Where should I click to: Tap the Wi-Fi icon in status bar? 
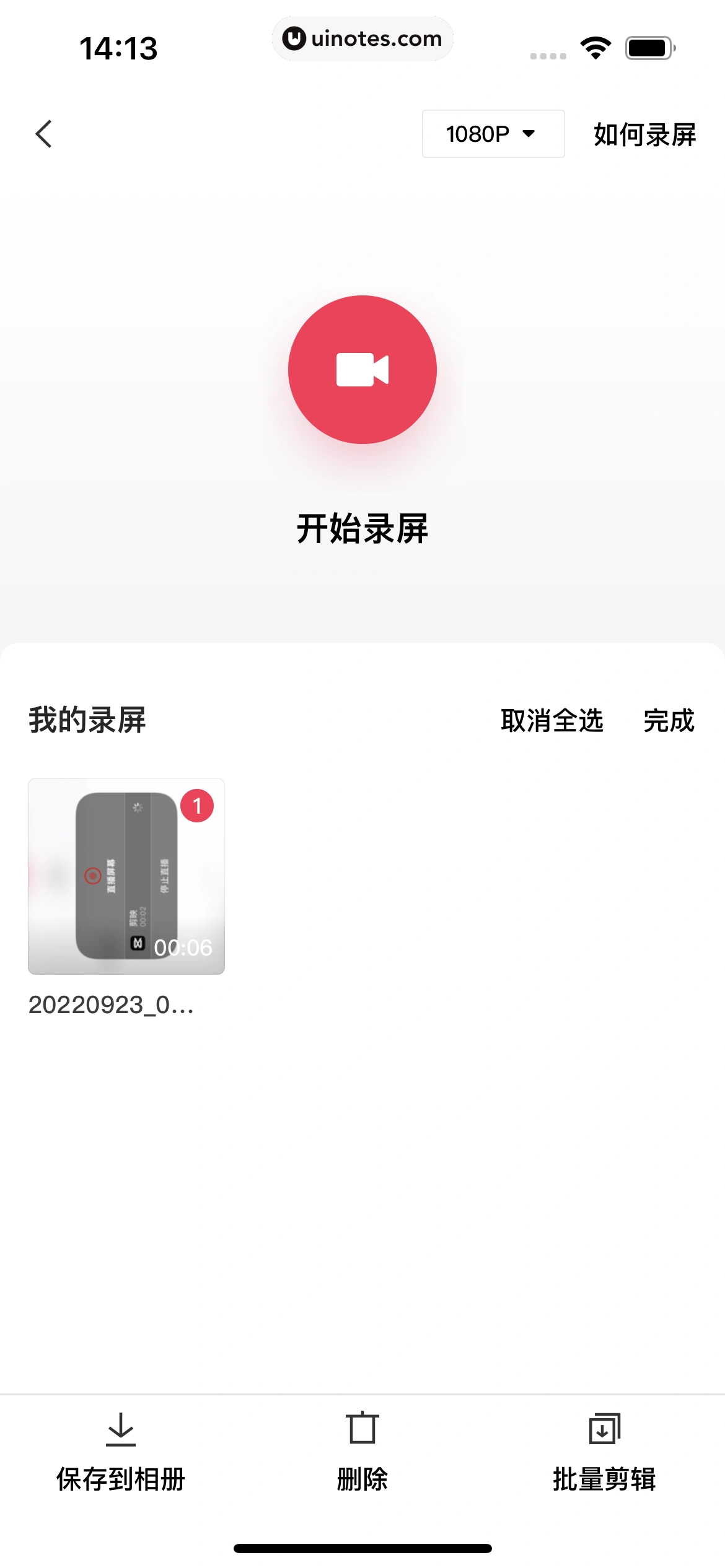594,47
